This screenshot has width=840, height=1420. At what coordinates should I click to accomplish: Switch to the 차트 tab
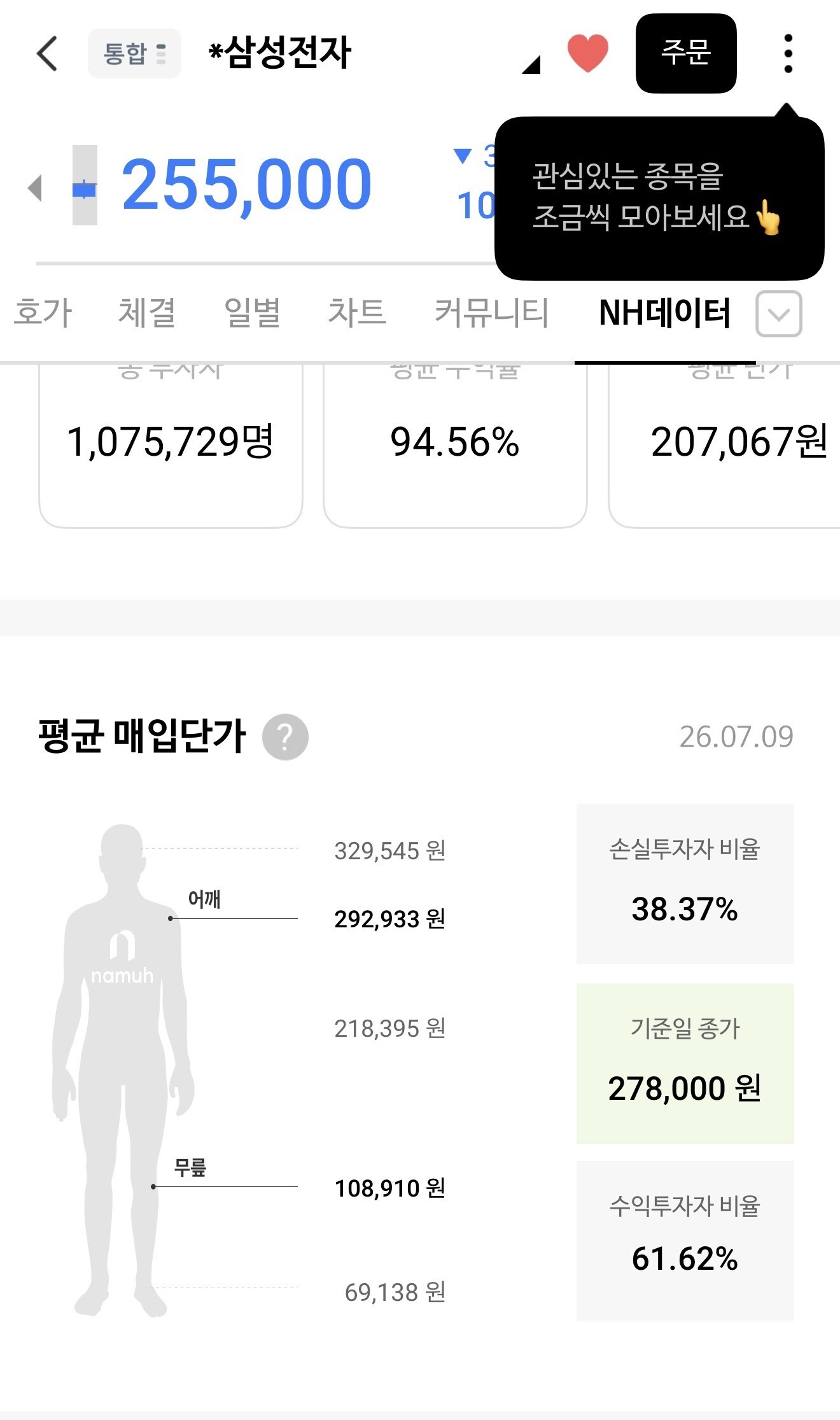357,313
